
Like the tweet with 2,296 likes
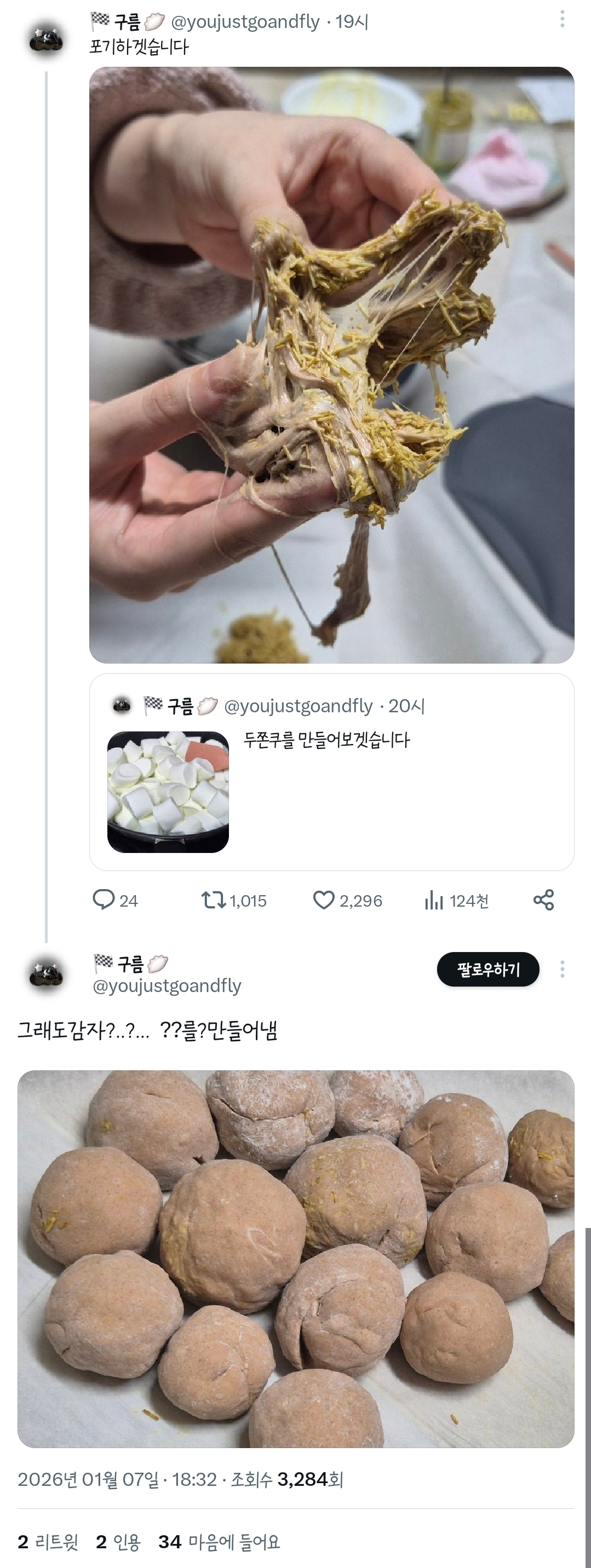tap(324, 900)
